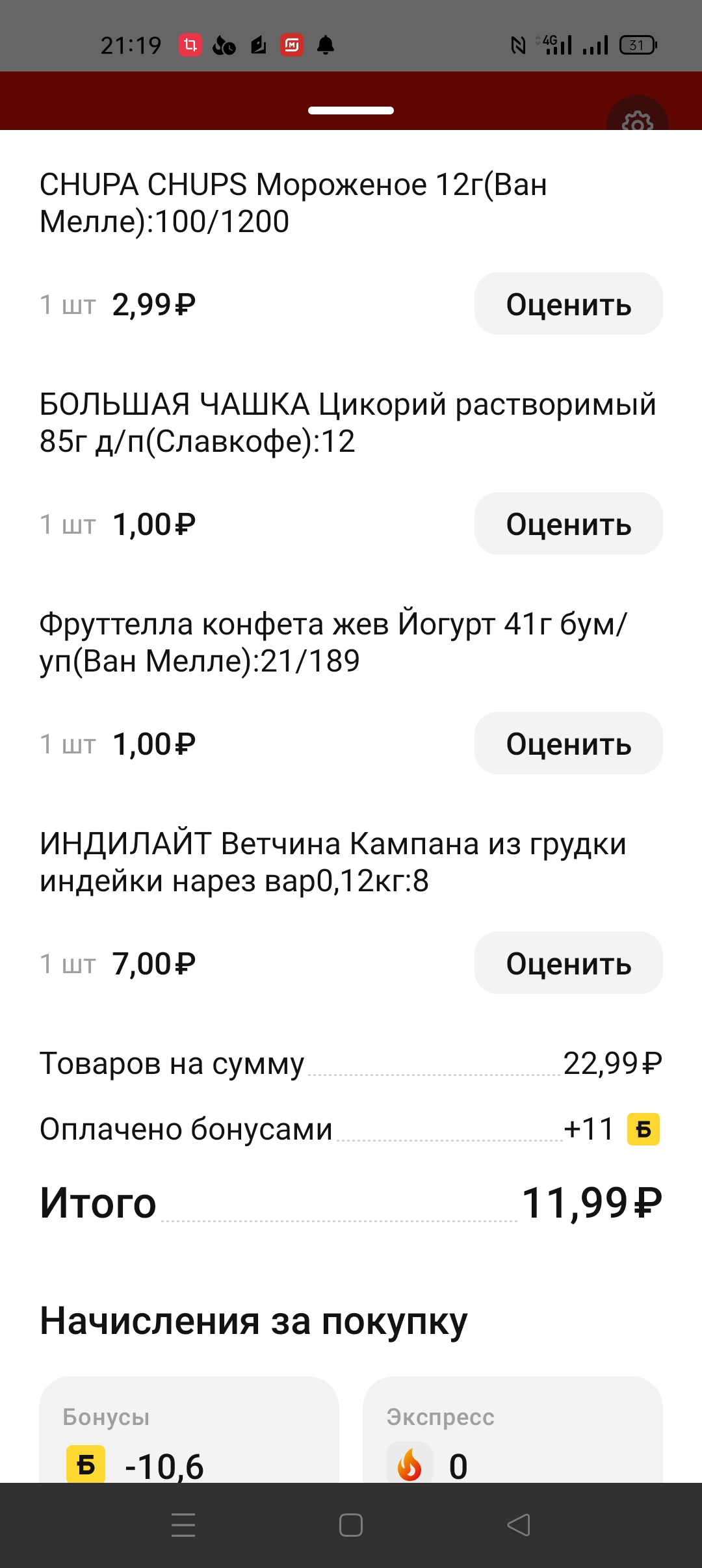Screen dimensions: 702x1568
Task: Tap Оценить for БОЛЬШАЯ ЧАШКА Цикорий
Action: 568,523
